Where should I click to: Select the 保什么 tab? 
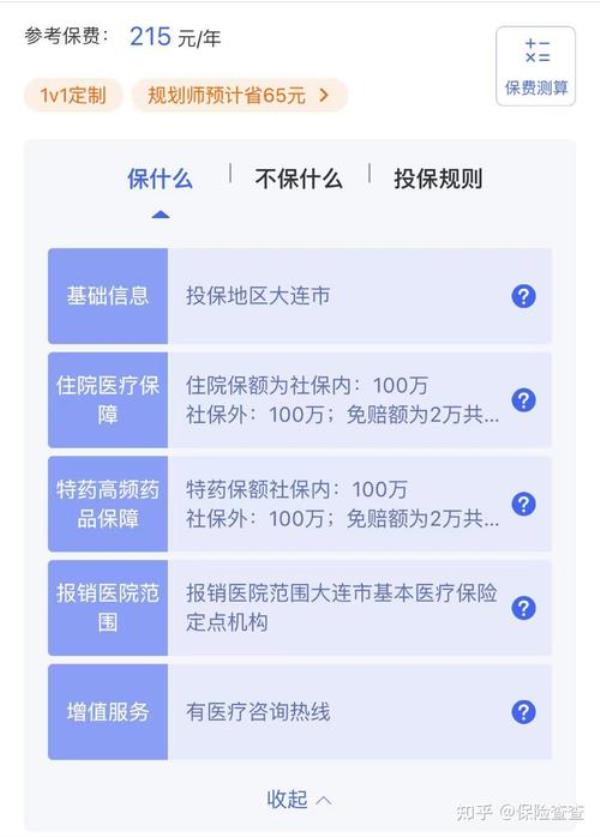160,179
